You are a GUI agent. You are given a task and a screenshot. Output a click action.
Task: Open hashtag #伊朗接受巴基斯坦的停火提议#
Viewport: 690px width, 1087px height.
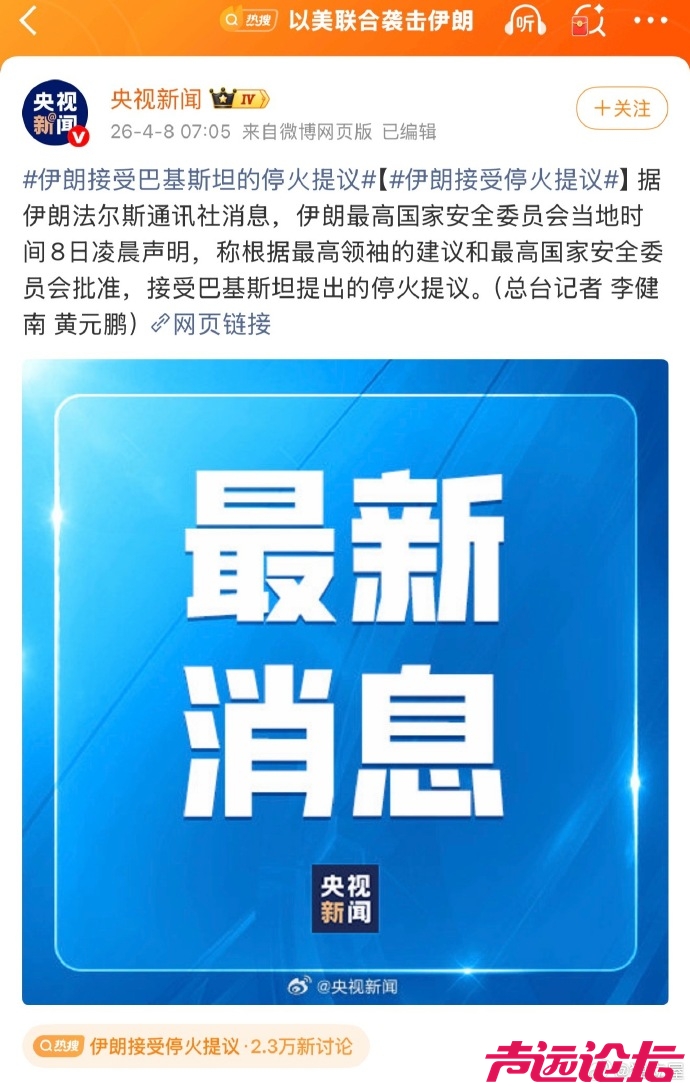click(198, 180)
